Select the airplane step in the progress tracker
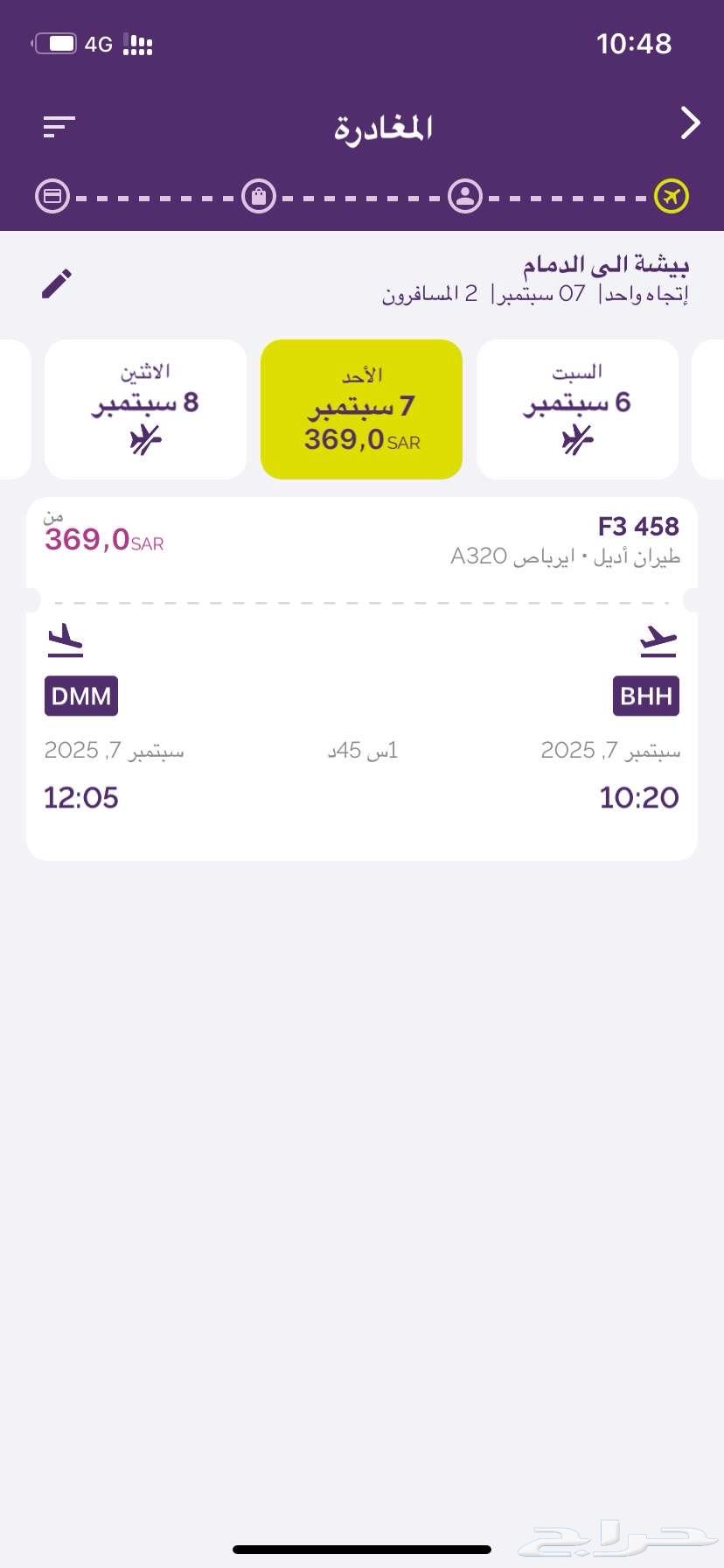 coord(671,196)
